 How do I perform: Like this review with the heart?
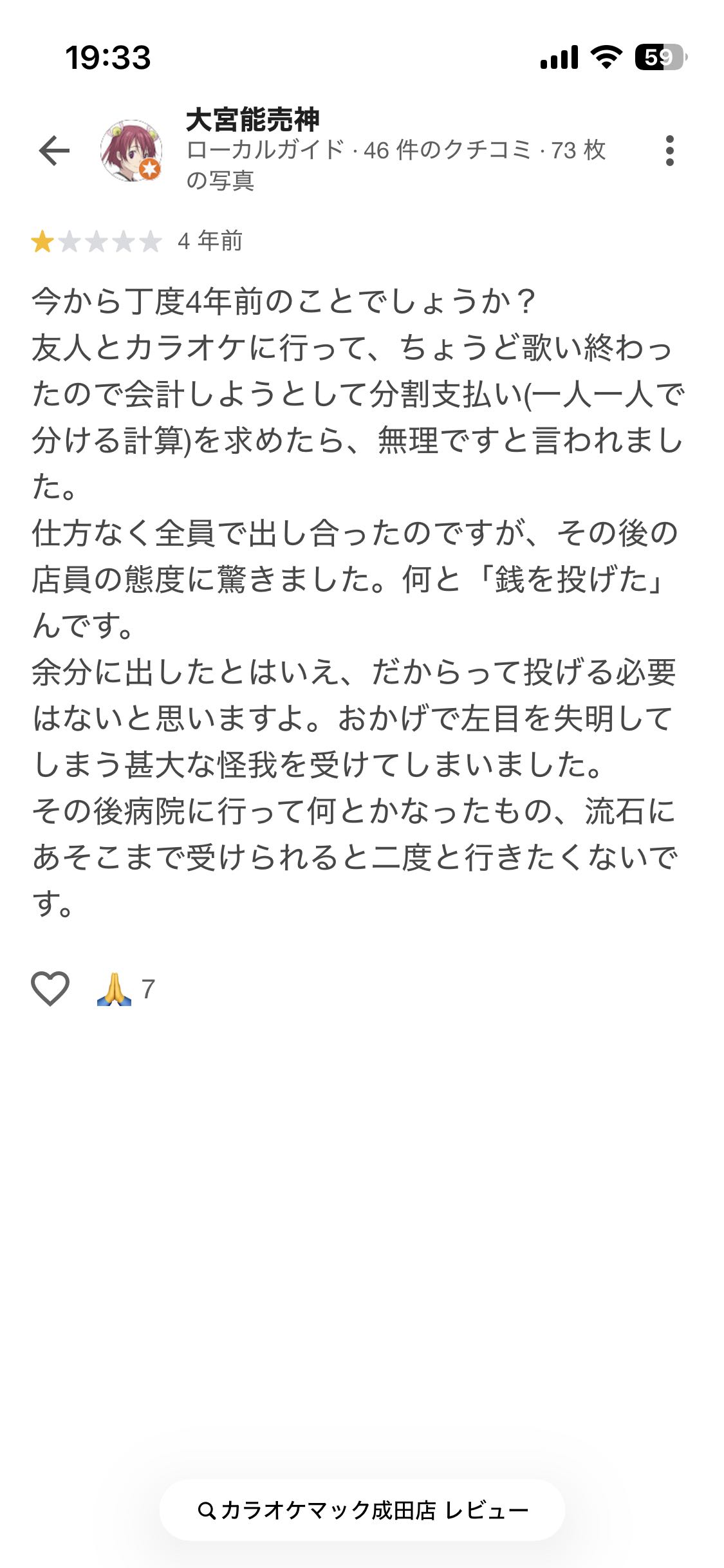(x=50, y=988)
